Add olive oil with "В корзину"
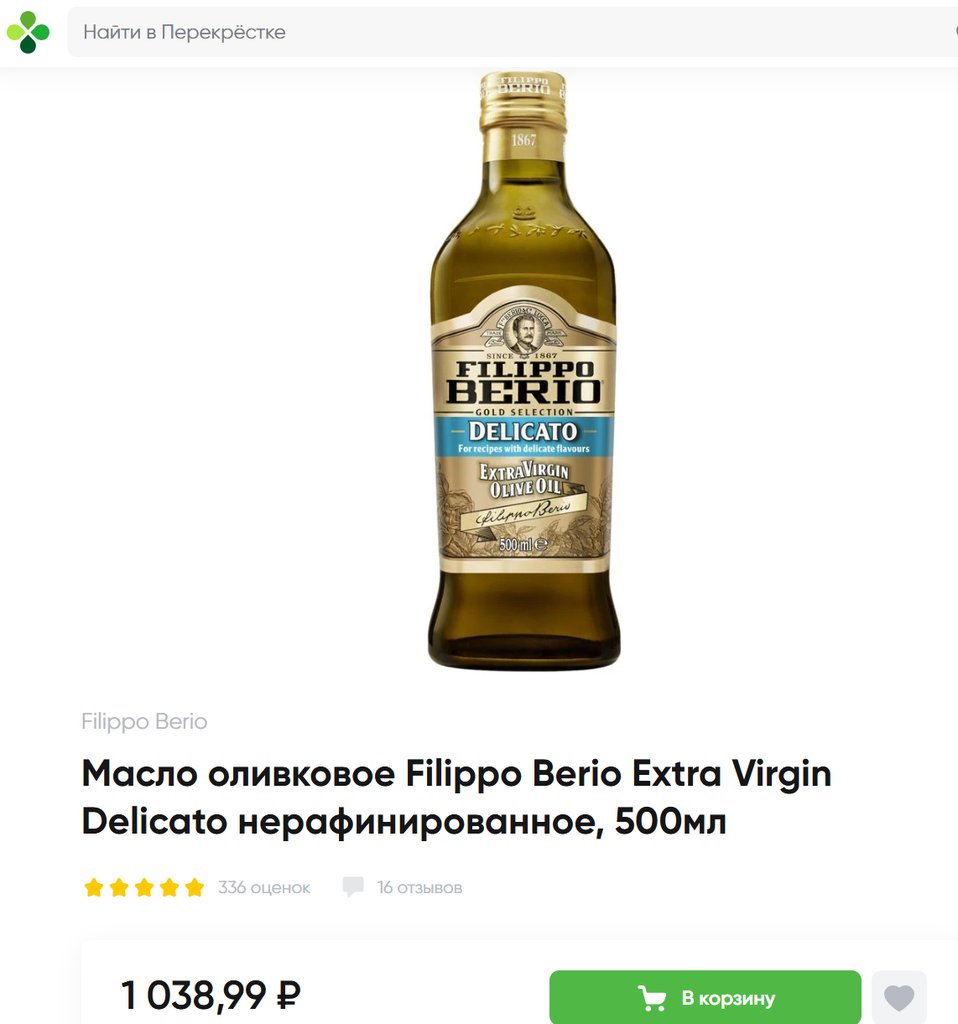Screen dimensions: 958x1024 pyautogui.click(x=705, y=997)
